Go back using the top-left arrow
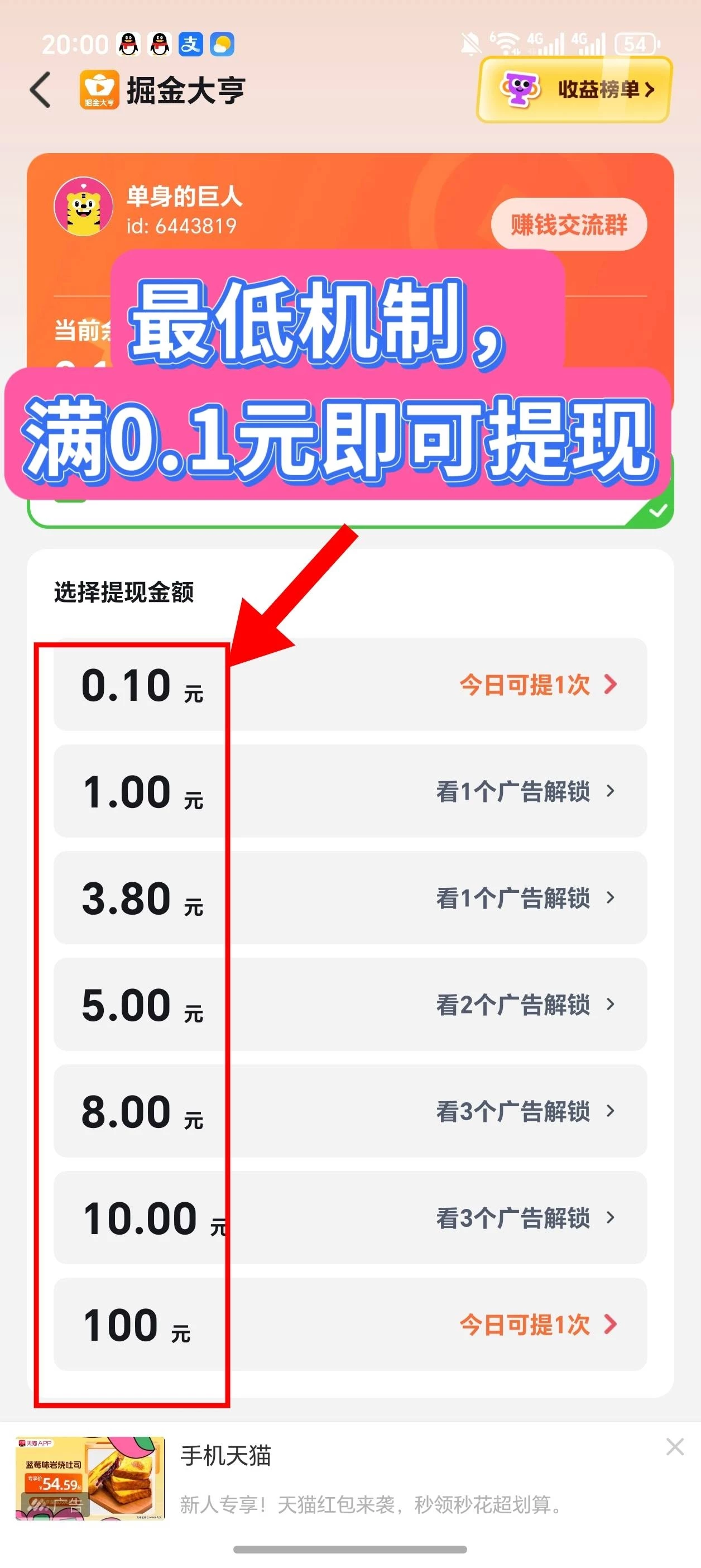This screenshot has width=701, height=1568. click(x=40, y=90)
